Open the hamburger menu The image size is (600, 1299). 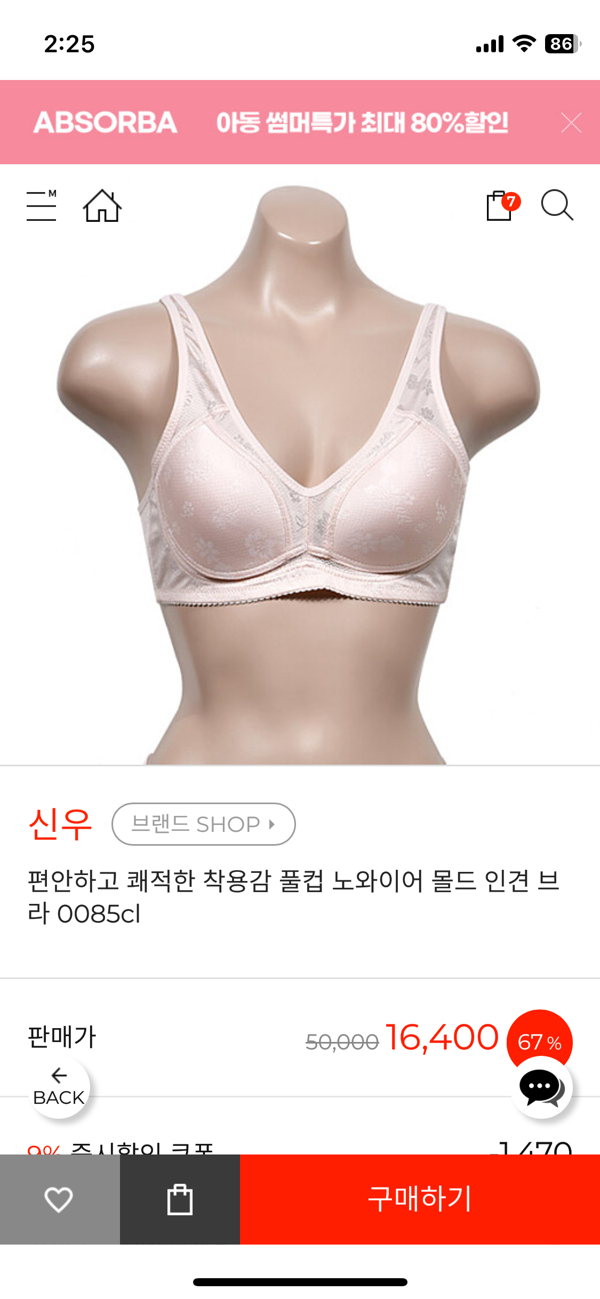[41, 206]
